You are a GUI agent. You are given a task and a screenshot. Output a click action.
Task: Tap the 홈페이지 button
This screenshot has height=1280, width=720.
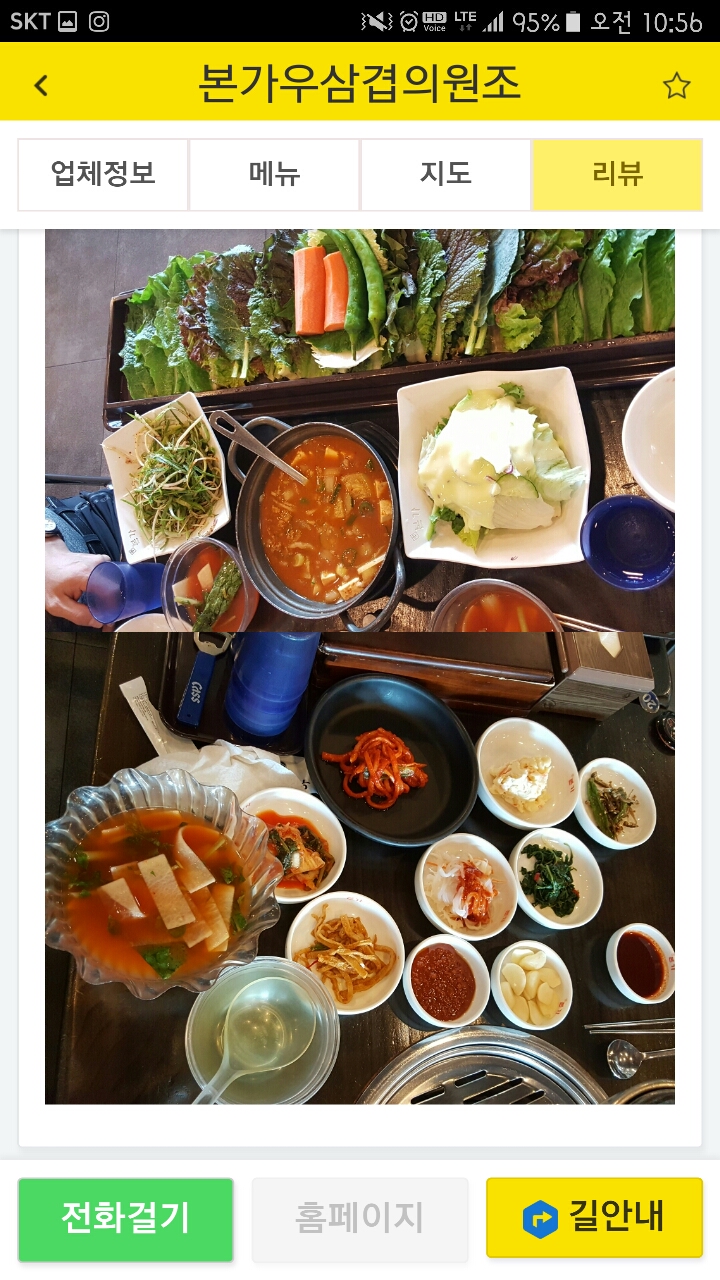tap(360, 1219)
